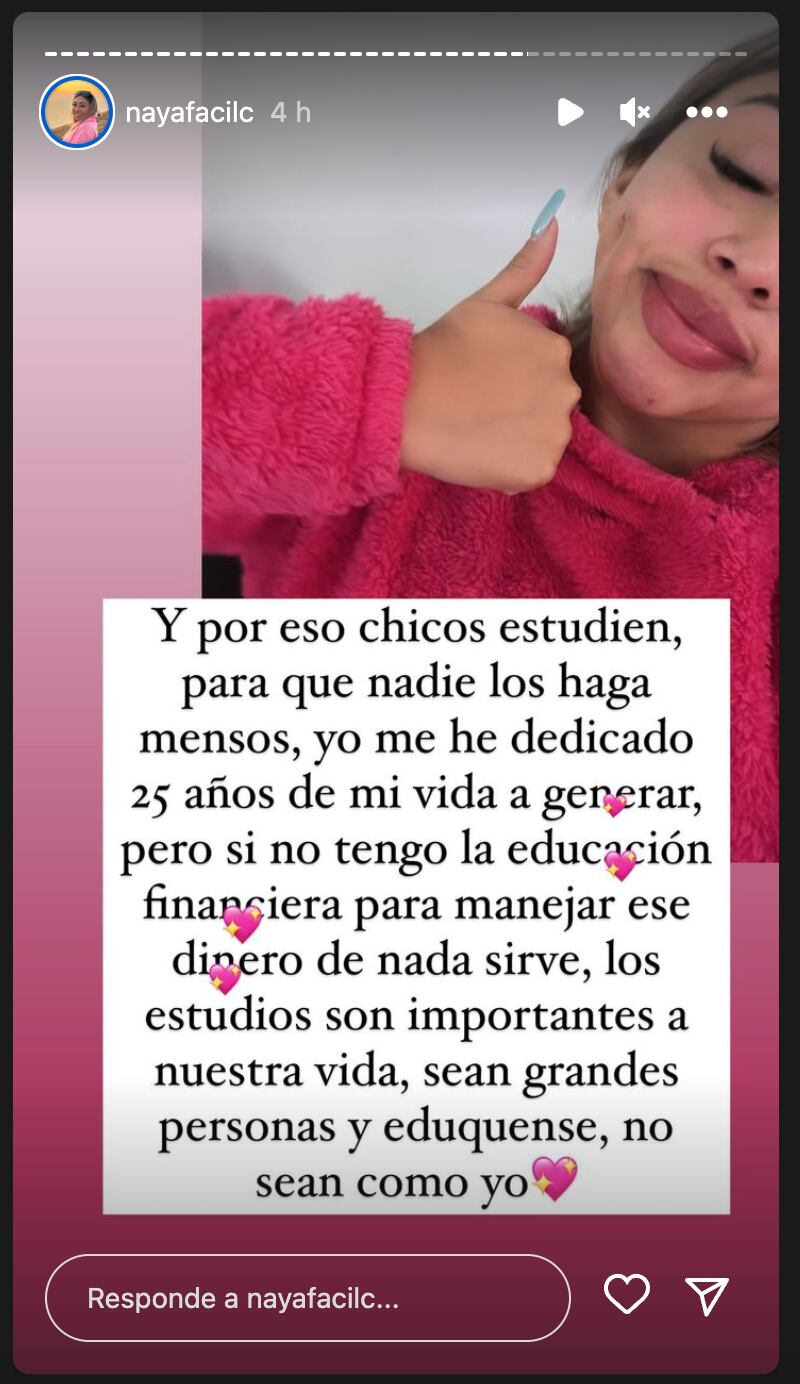The width and height of the screenshot is (800, 1384).
Task: Like the story with the heart icon
Action: click(625, 1297)
